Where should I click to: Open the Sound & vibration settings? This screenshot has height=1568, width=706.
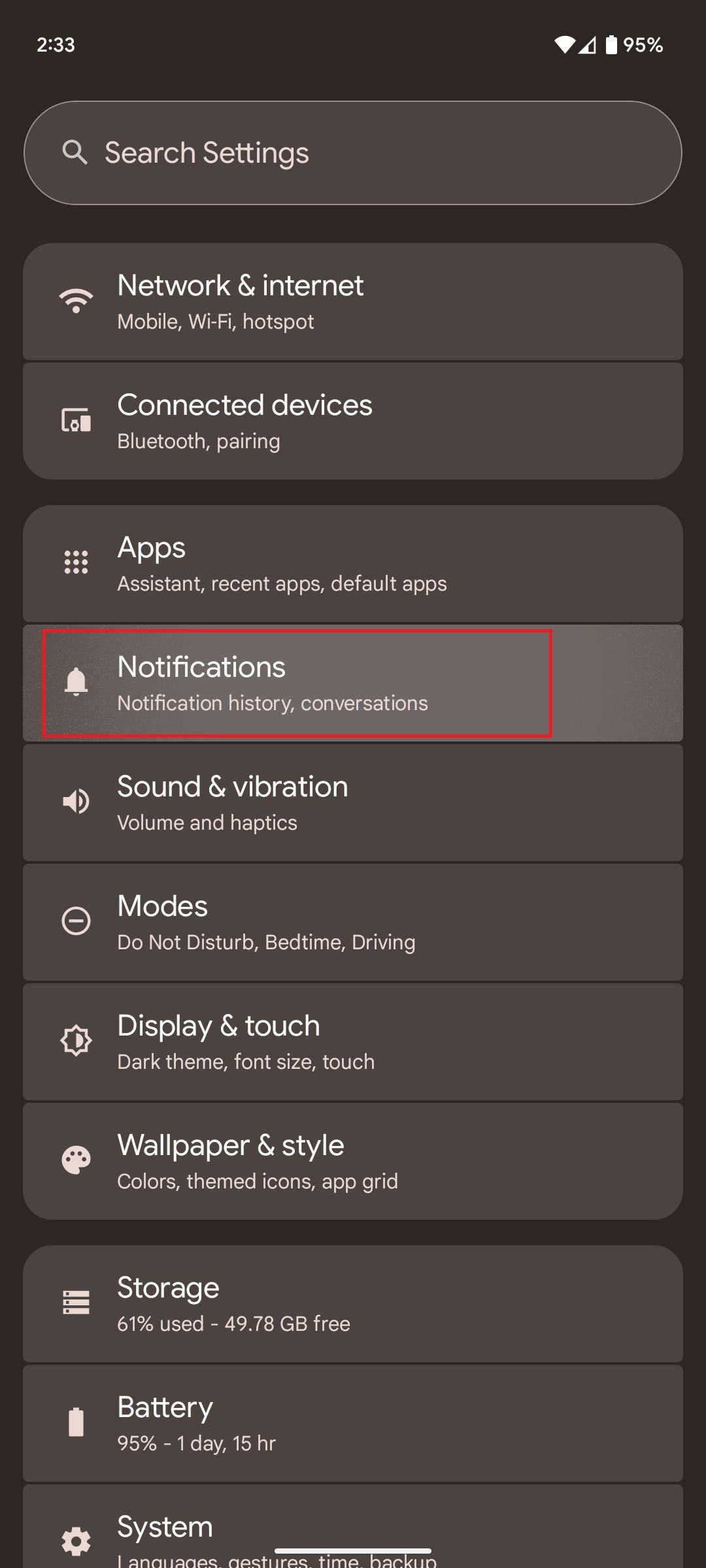pyautogui.click(x=353, y=802)
